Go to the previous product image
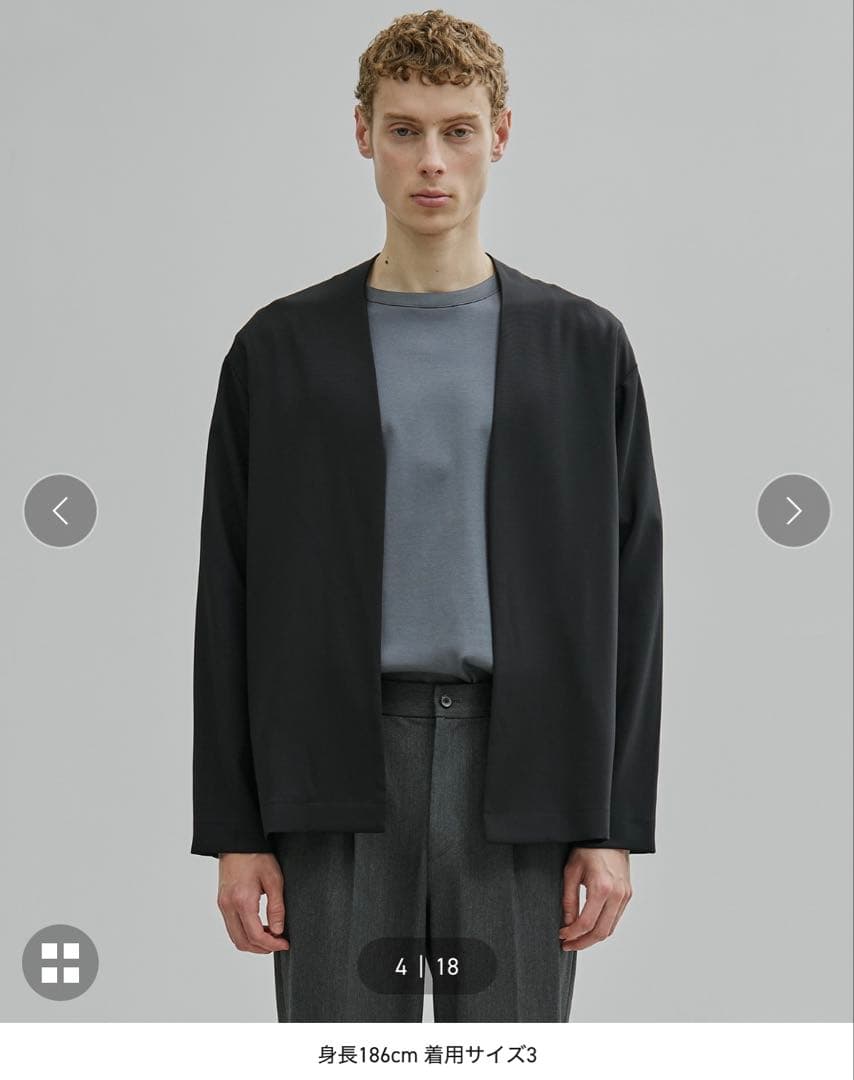This screenshot has height=1080, width=854. [60, 511]
